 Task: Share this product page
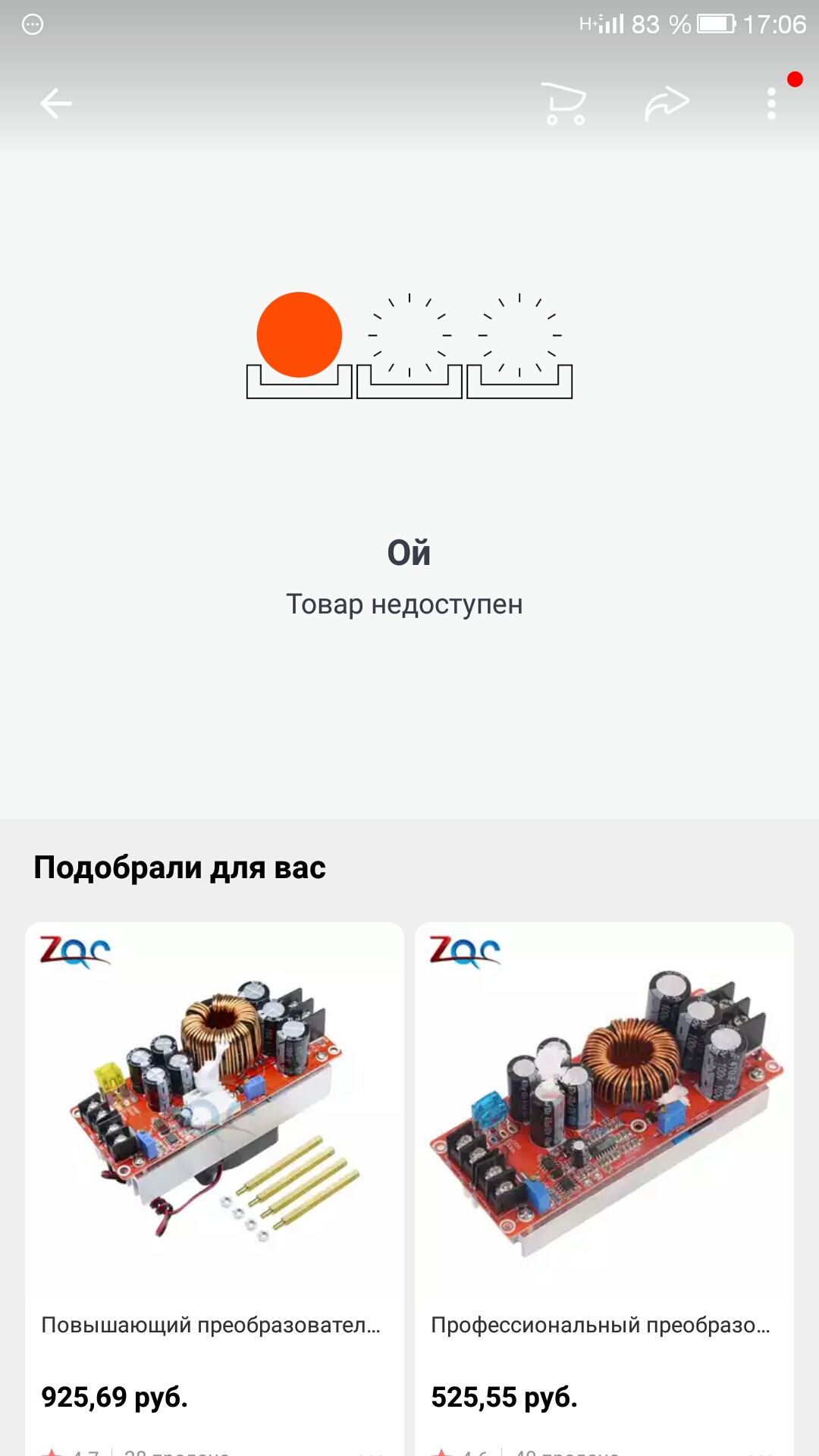(667, 103)
